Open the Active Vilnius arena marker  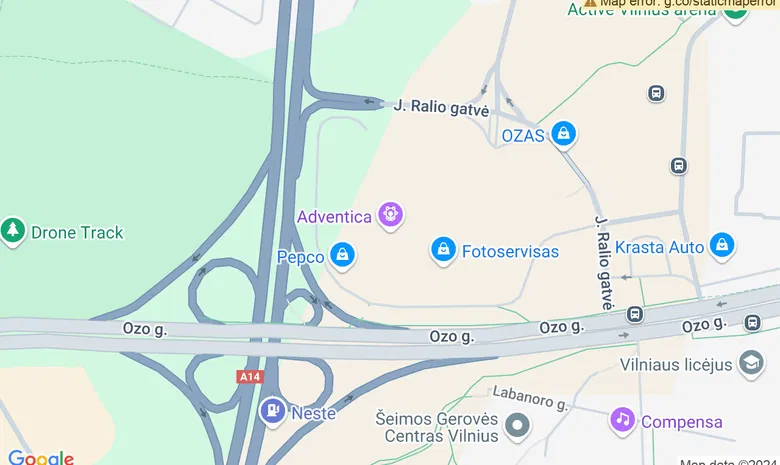pyautogui.click(x=736, y=10)
